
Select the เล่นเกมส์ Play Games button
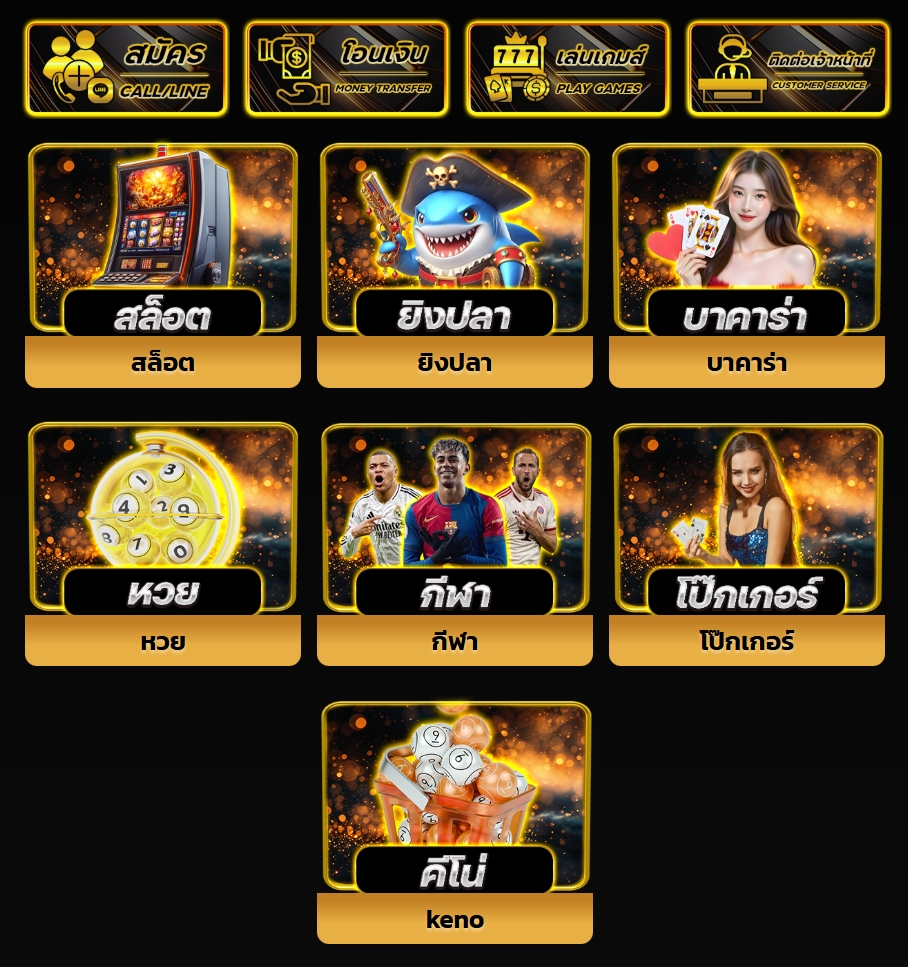point(568,69)
